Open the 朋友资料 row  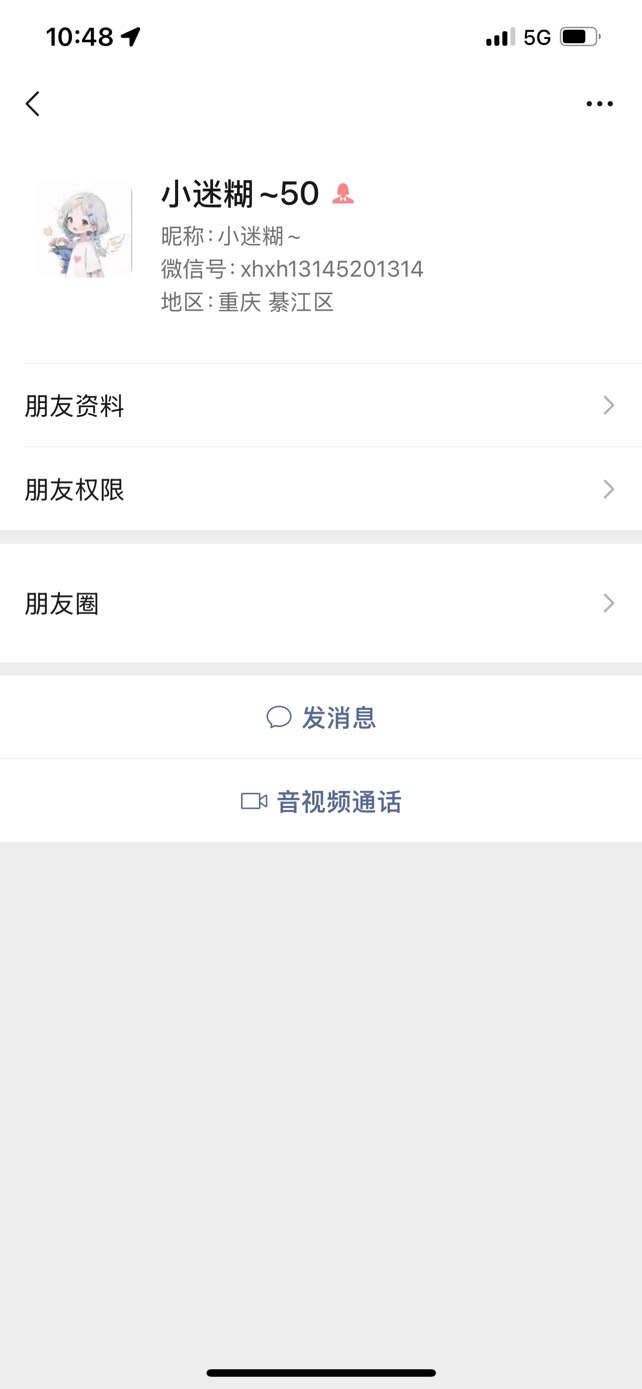coord(320,406)
